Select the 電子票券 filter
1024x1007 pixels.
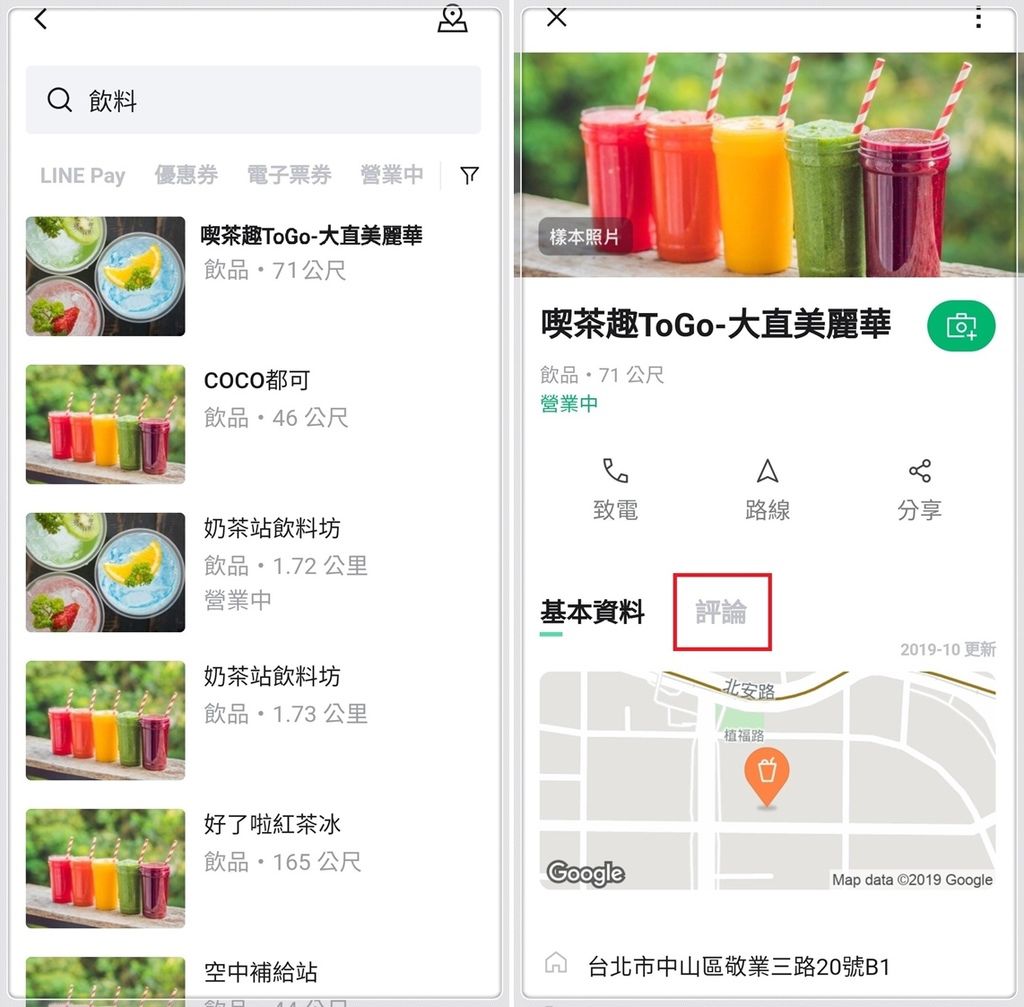pos(289,176)
